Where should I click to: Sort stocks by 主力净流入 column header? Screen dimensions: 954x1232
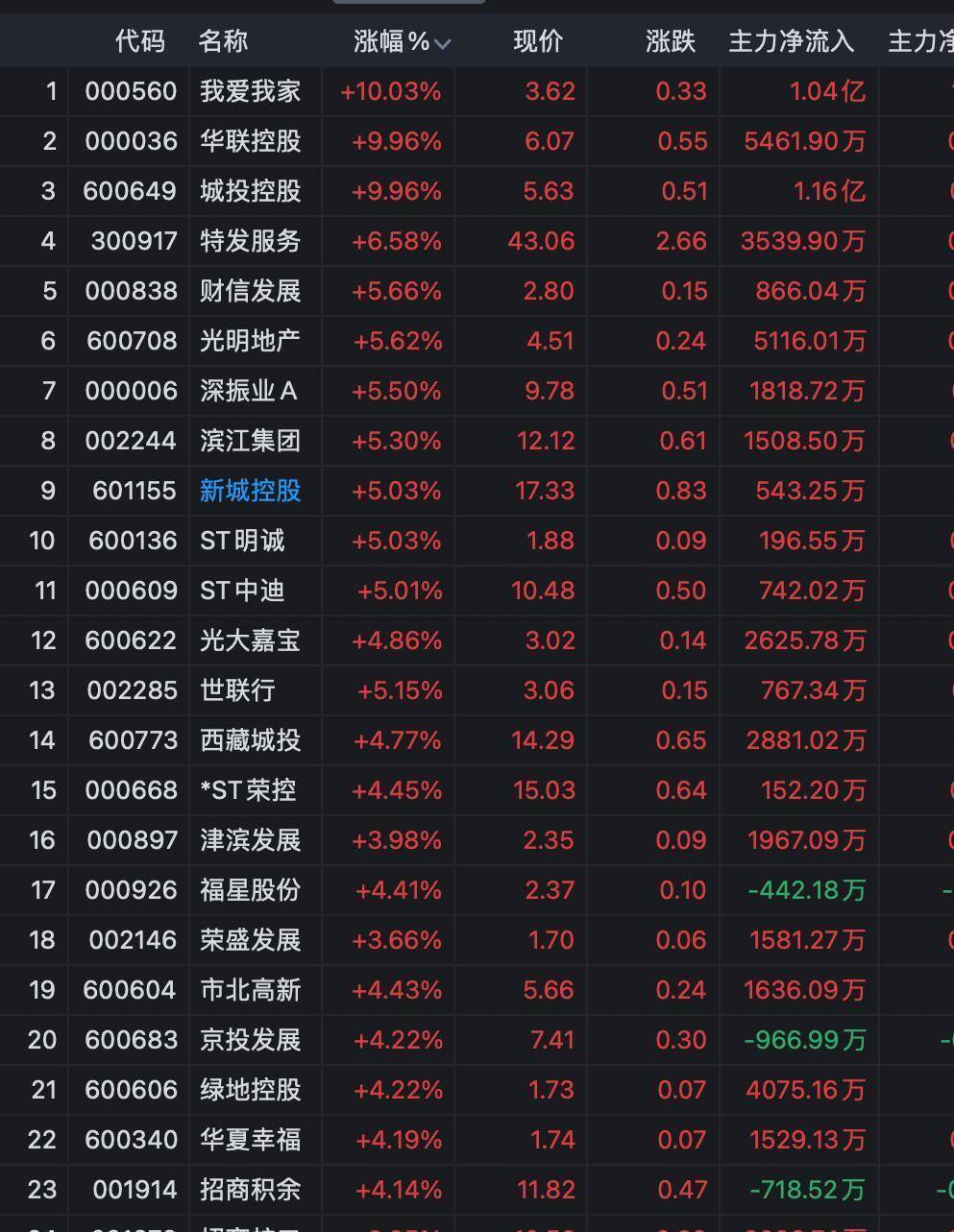click(x=791, y=41)
